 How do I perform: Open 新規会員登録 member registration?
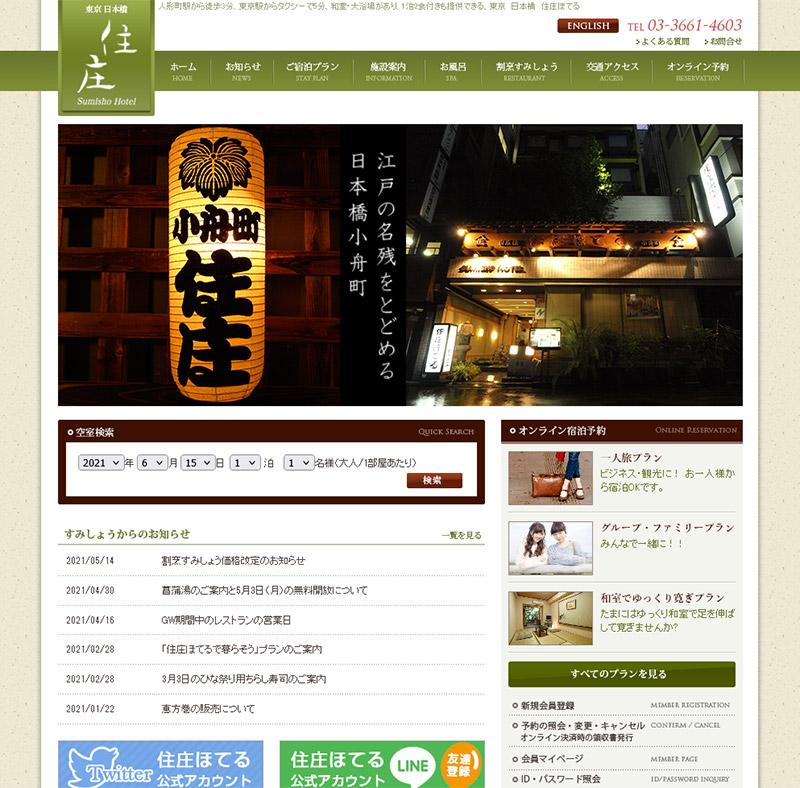(x=548, y=705)
